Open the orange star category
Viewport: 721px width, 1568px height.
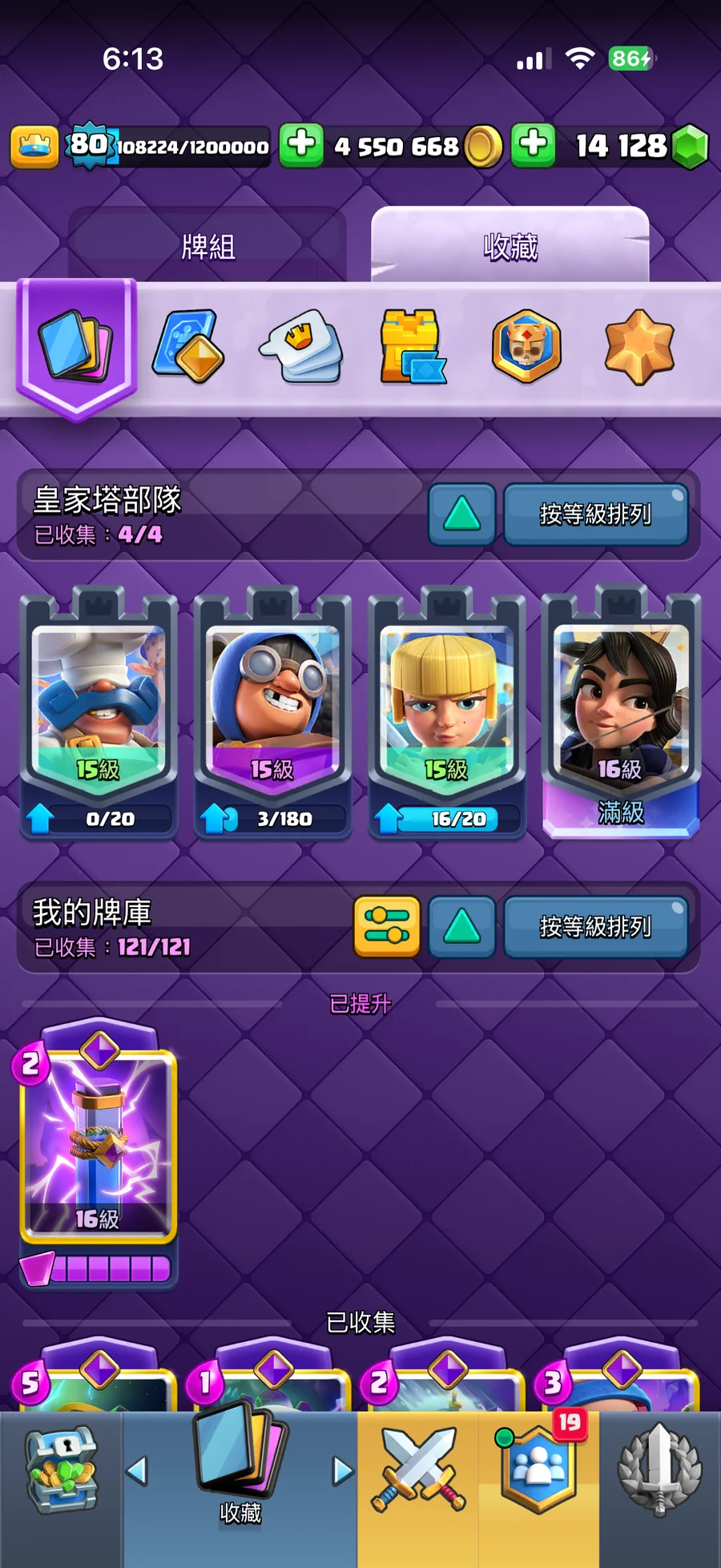point(638,346)
